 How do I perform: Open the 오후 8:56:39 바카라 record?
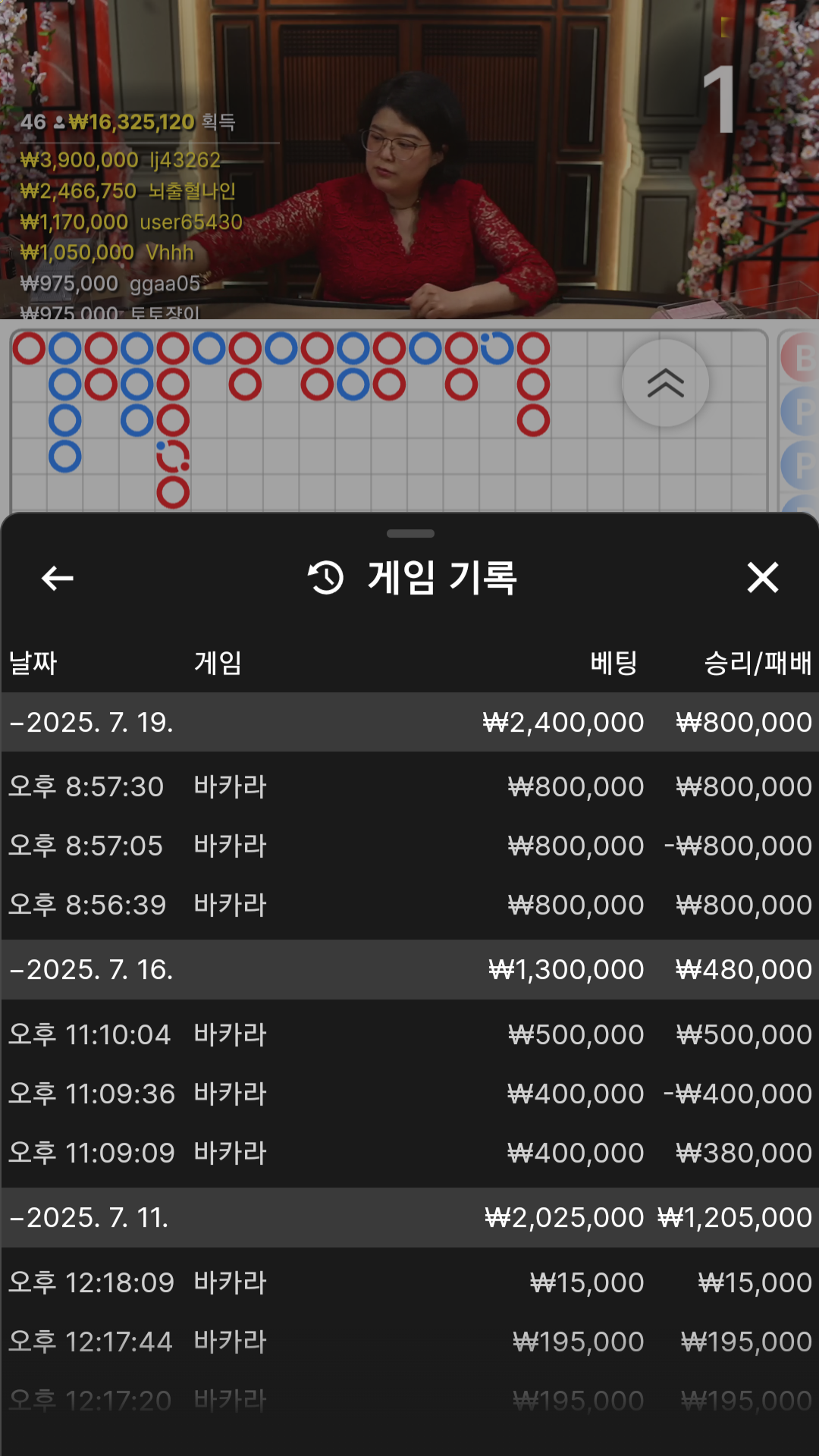[x=409, y=905]
